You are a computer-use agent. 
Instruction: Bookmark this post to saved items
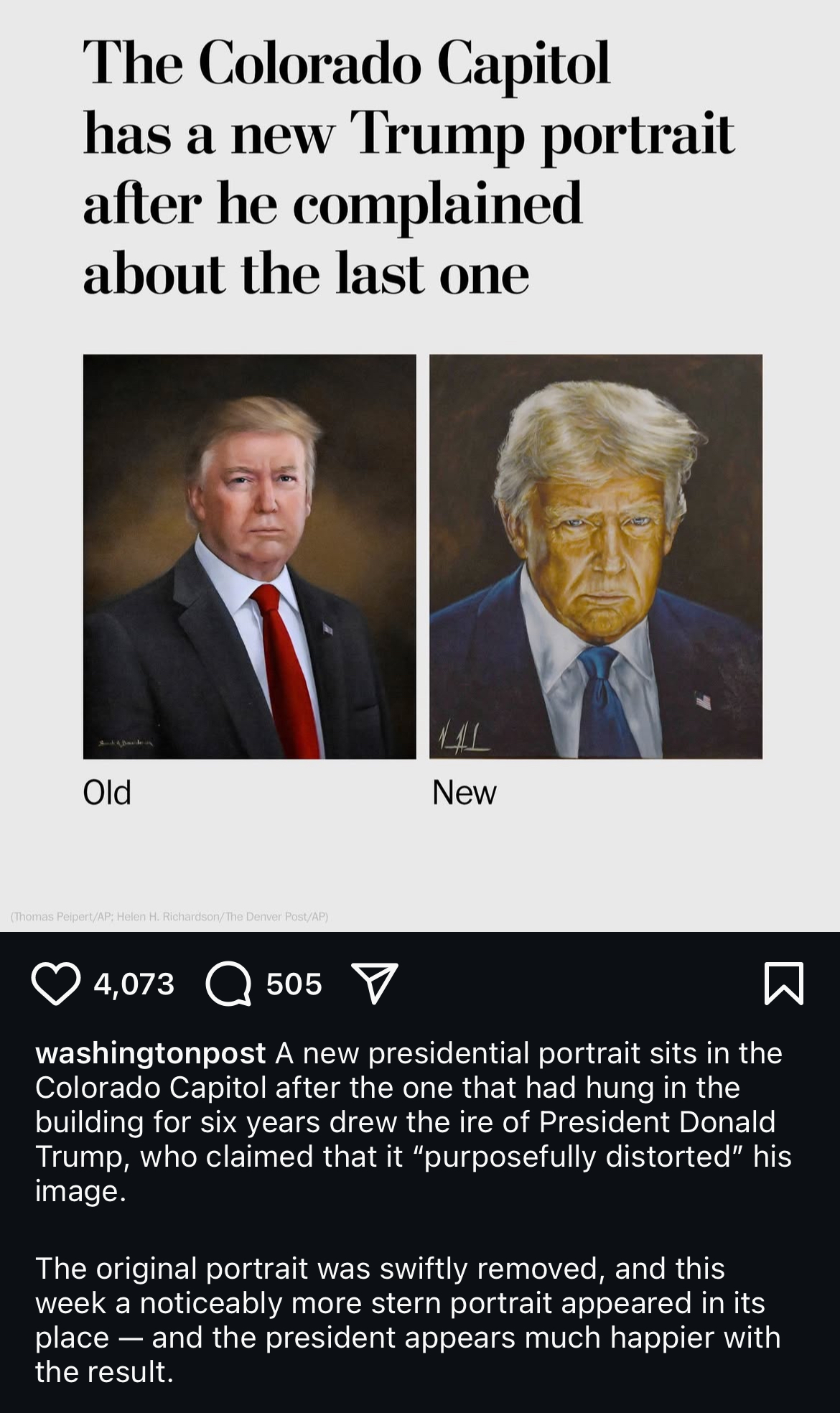pos(784,984)
